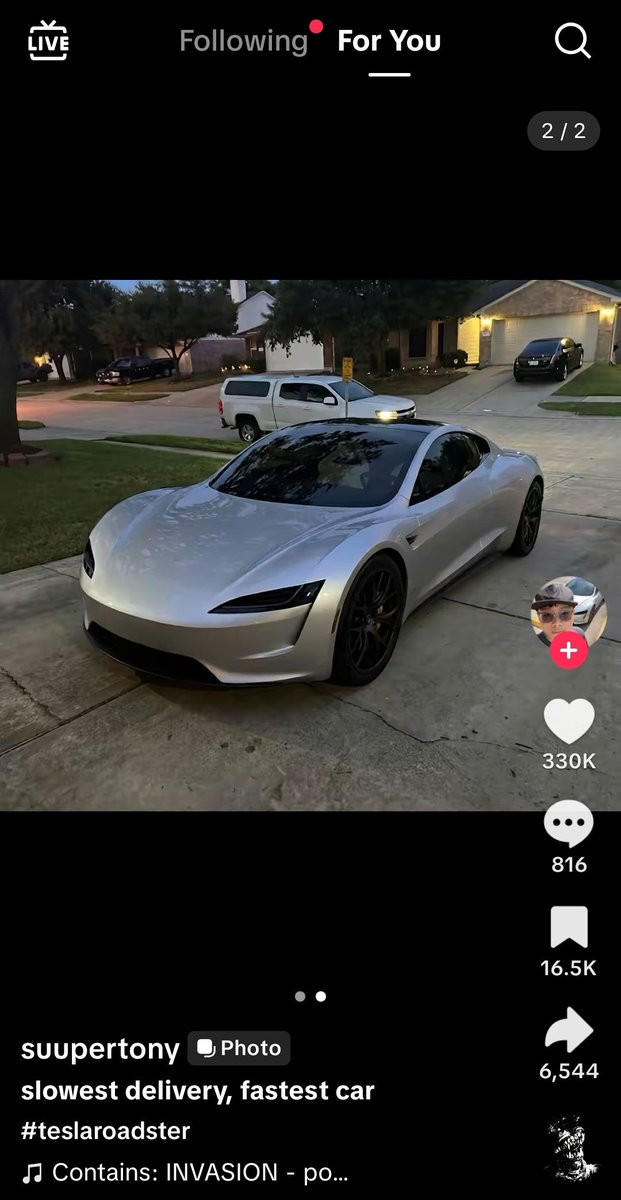Open the INVASION sound link
This screenshot has width=621, height=1200.
tap(198, 1172)
